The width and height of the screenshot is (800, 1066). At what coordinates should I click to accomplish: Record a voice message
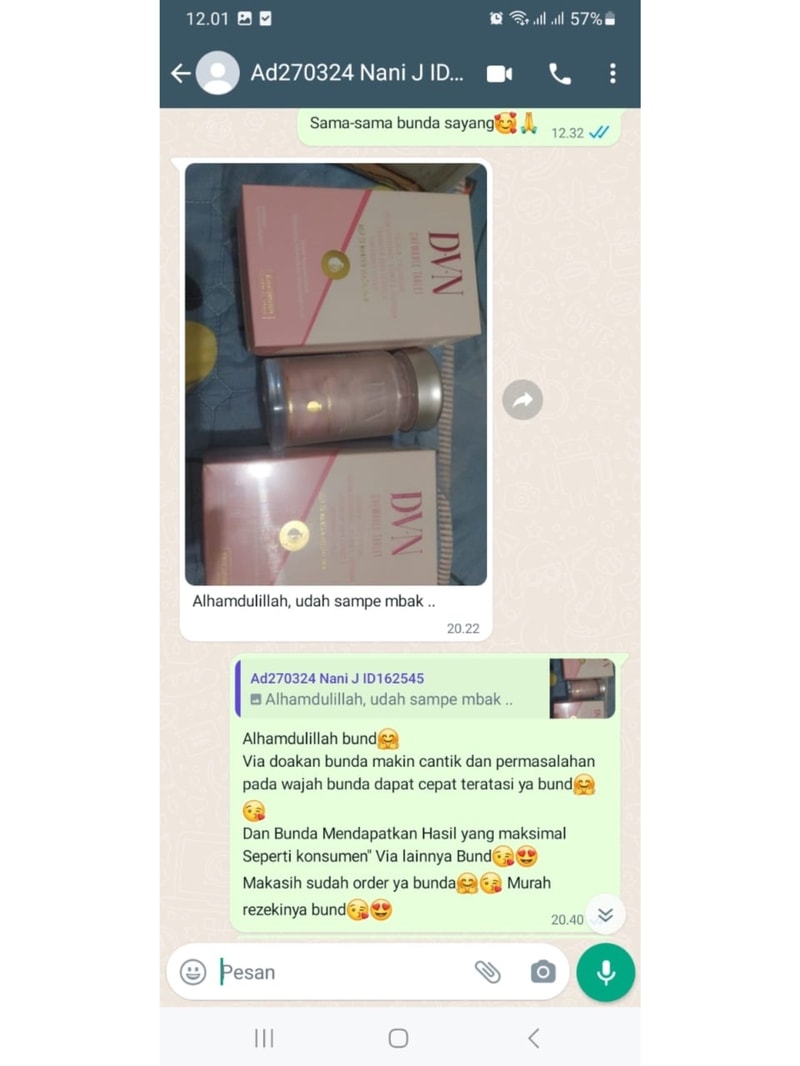coord(605,971)
